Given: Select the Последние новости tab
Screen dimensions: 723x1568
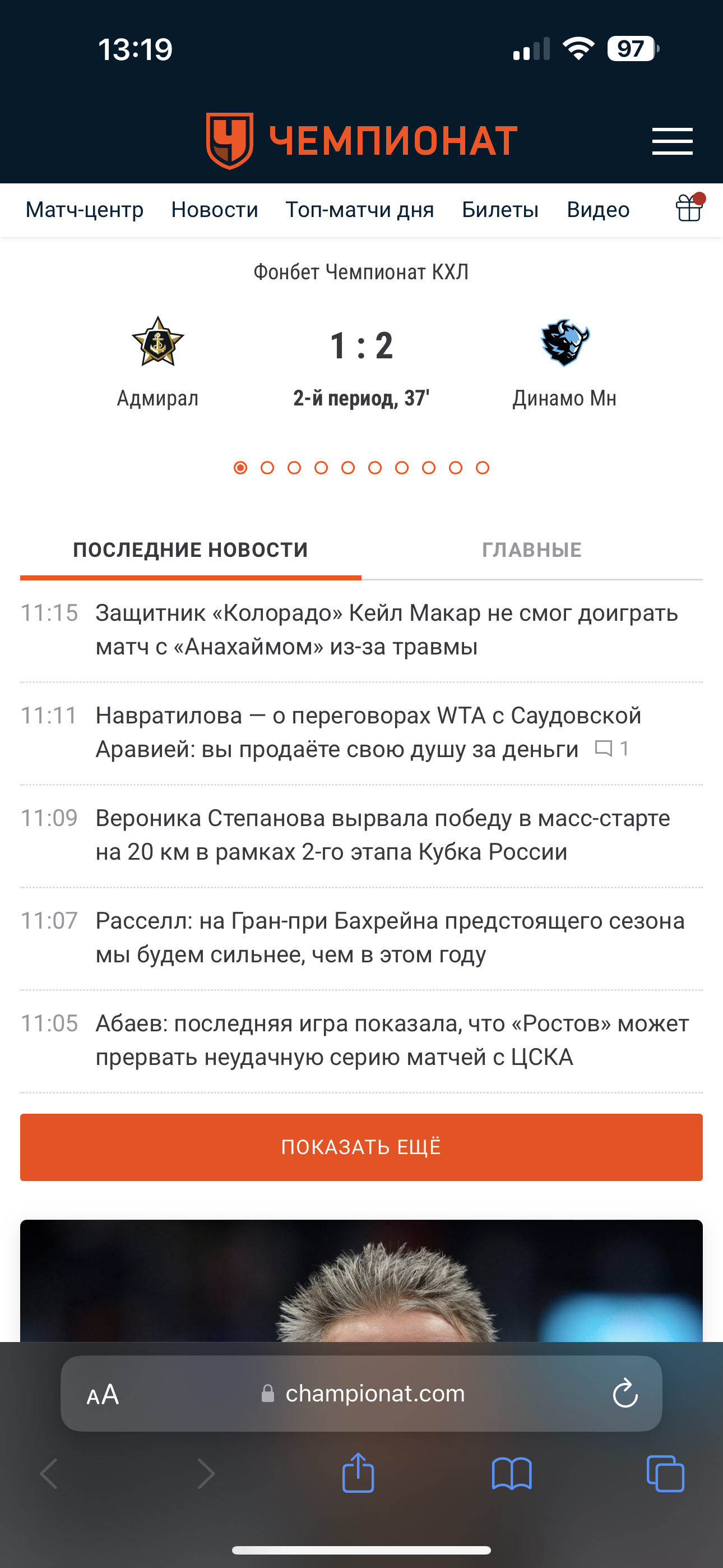Looking at the screenshot, I should (191, 550).
